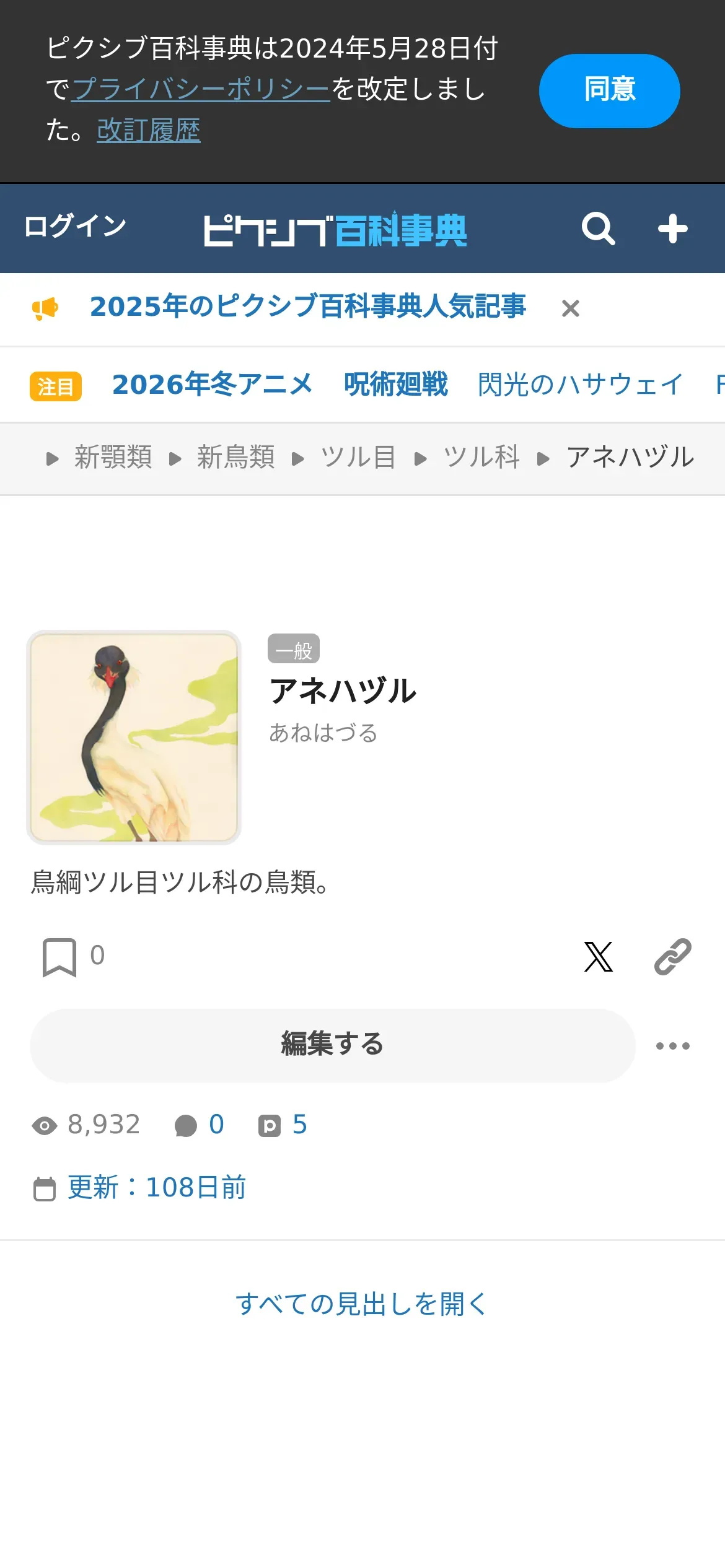
Task: Open the 呪術廻戦 trending topic
Action: tap(396, 385)
